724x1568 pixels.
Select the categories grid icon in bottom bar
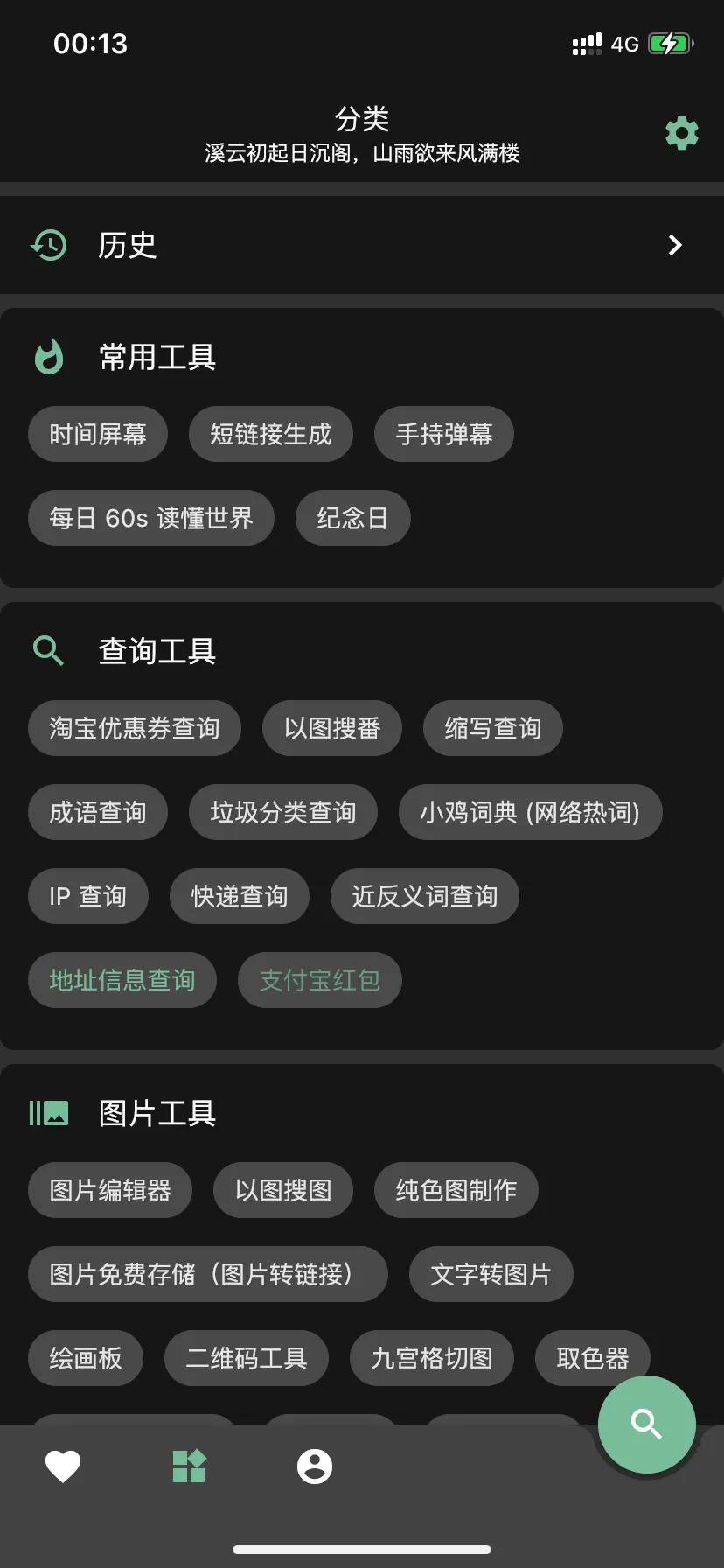[189, 1465]
